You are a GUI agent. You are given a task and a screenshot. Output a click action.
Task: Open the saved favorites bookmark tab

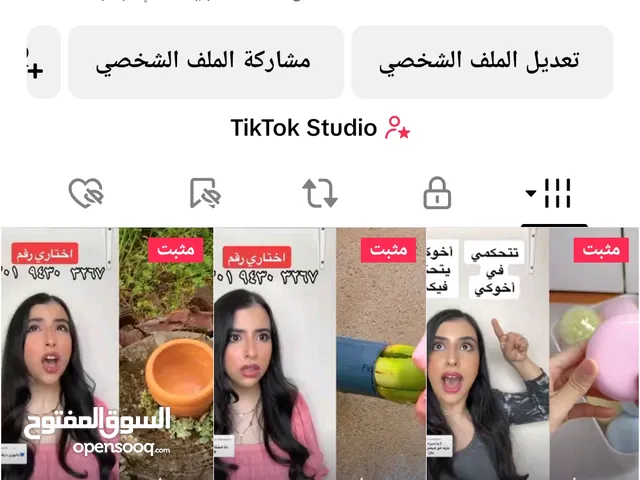pyautogui.click(x=204, y=193)
